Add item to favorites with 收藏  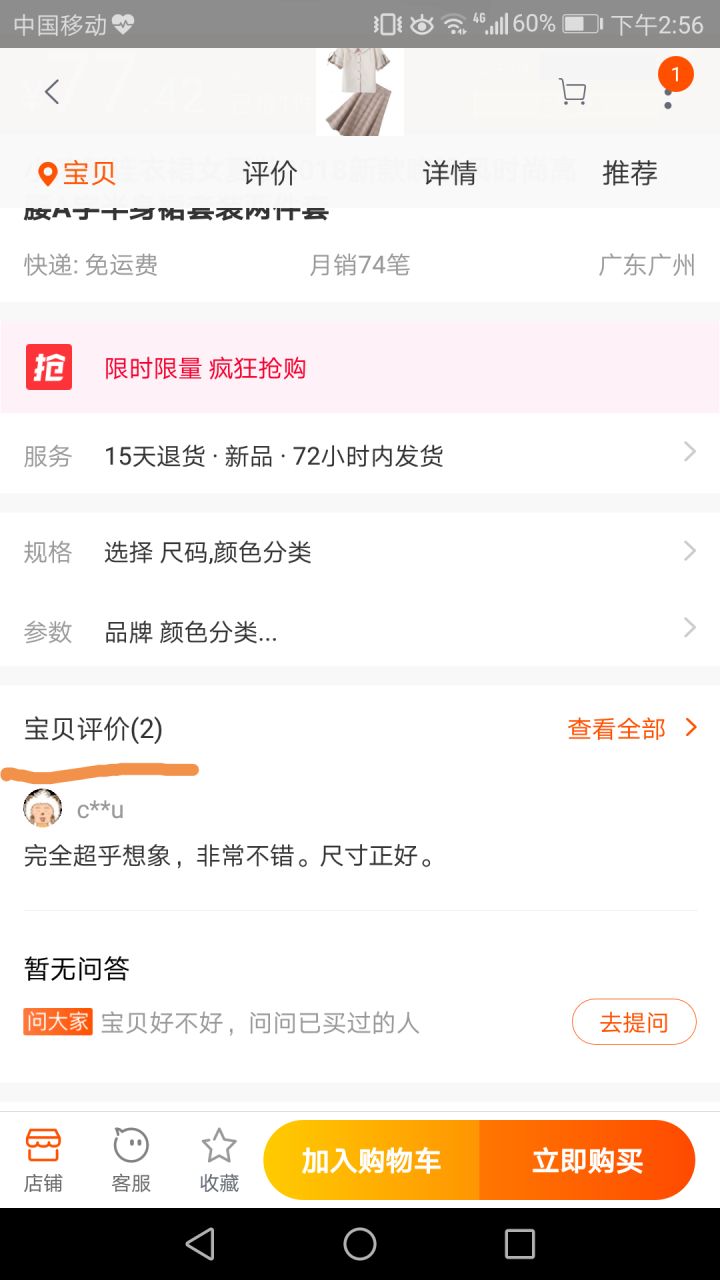click(x=219, y=1160)
